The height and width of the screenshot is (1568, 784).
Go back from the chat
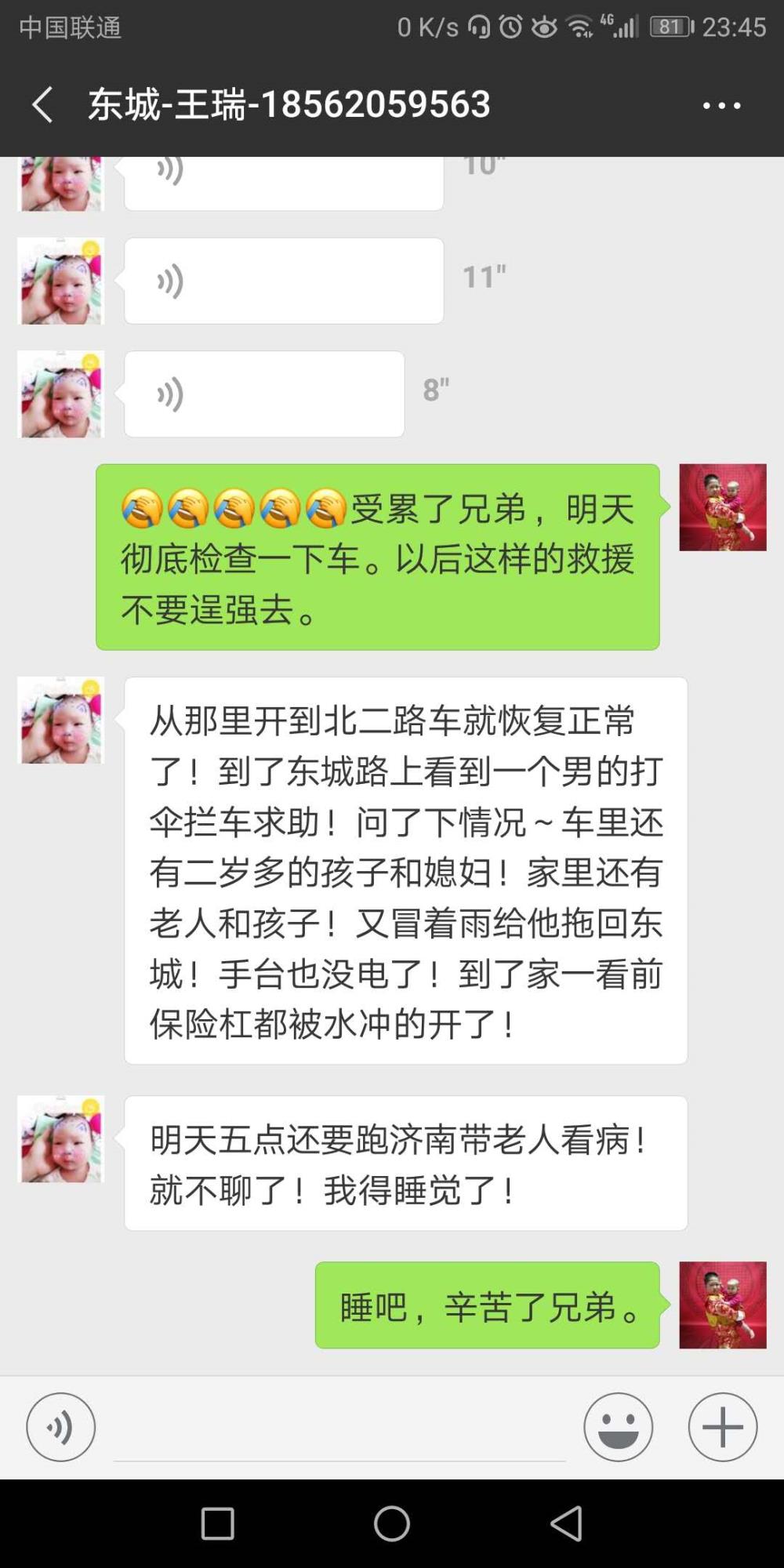coord(42,104)
